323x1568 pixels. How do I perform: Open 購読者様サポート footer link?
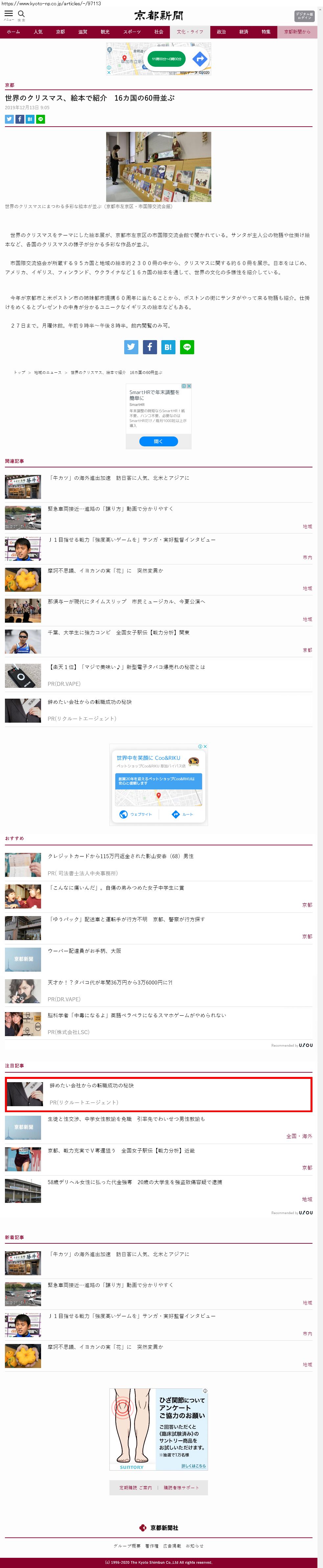(x=181, y=1487)
